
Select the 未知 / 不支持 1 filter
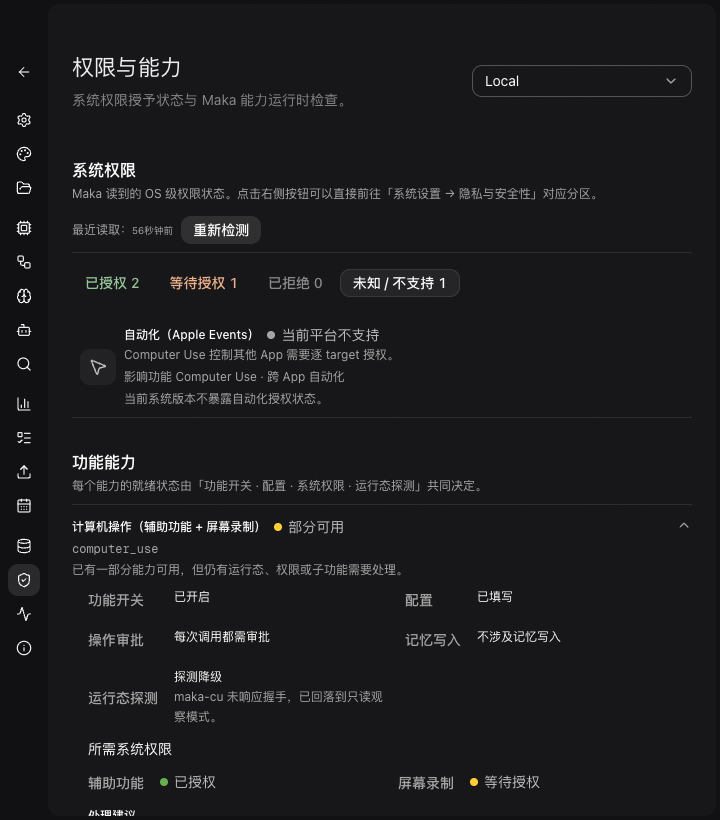coord(399,283)
